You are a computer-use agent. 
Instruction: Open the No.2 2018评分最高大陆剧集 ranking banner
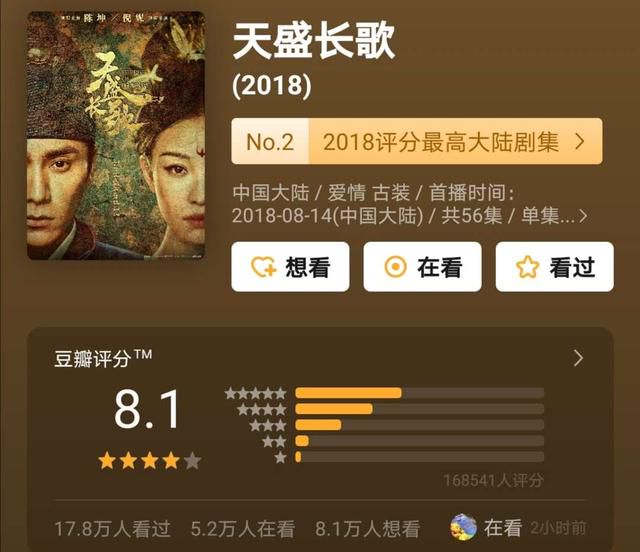(416, 142)
